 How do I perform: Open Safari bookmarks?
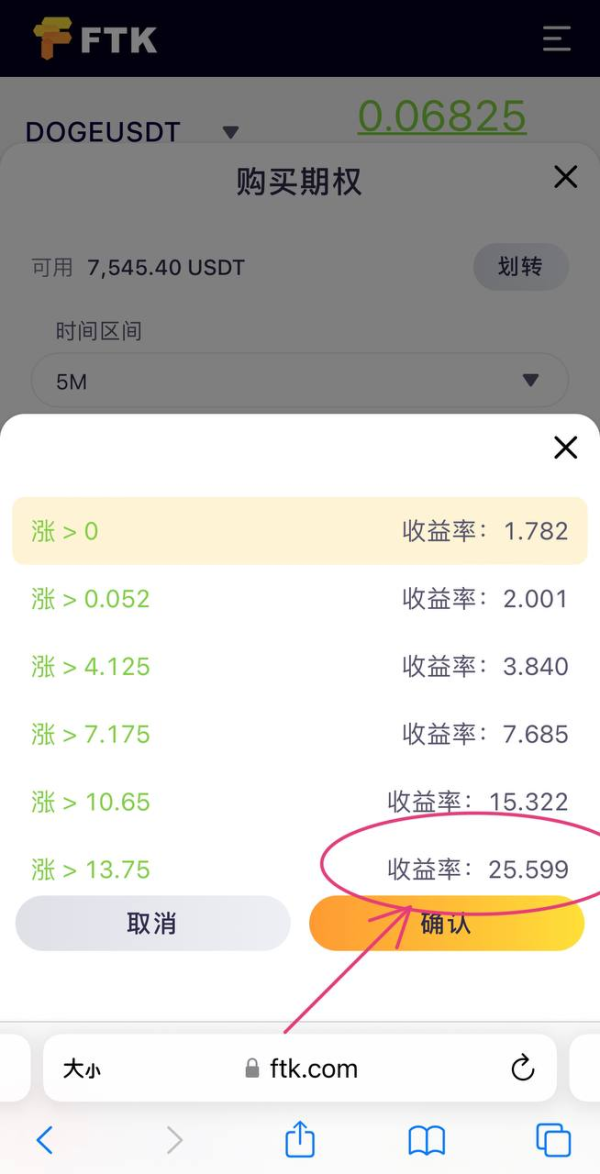pos(426,1141)
